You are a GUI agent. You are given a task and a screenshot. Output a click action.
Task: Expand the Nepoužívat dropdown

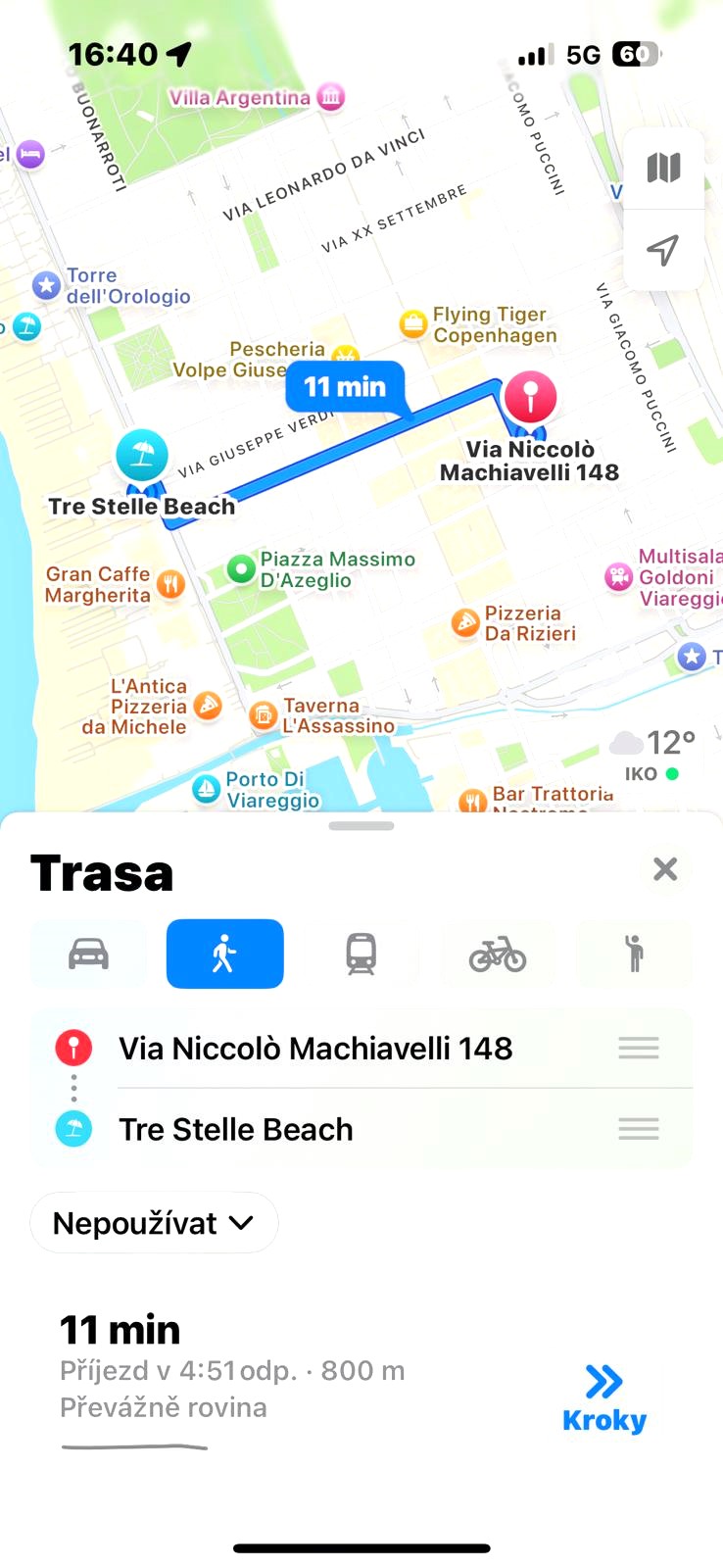click(154, 1223)
